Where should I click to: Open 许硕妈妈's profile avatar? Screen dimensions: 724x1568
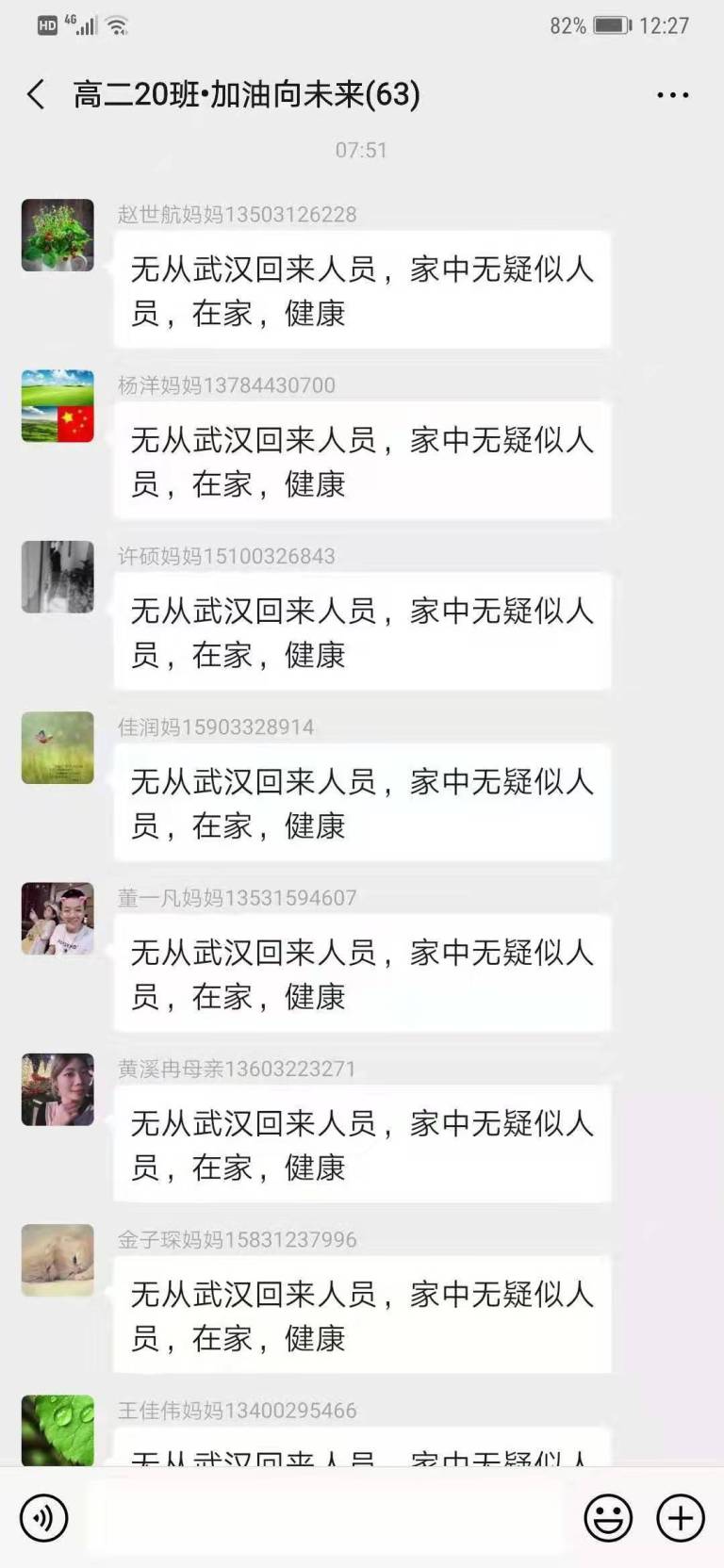58,577
